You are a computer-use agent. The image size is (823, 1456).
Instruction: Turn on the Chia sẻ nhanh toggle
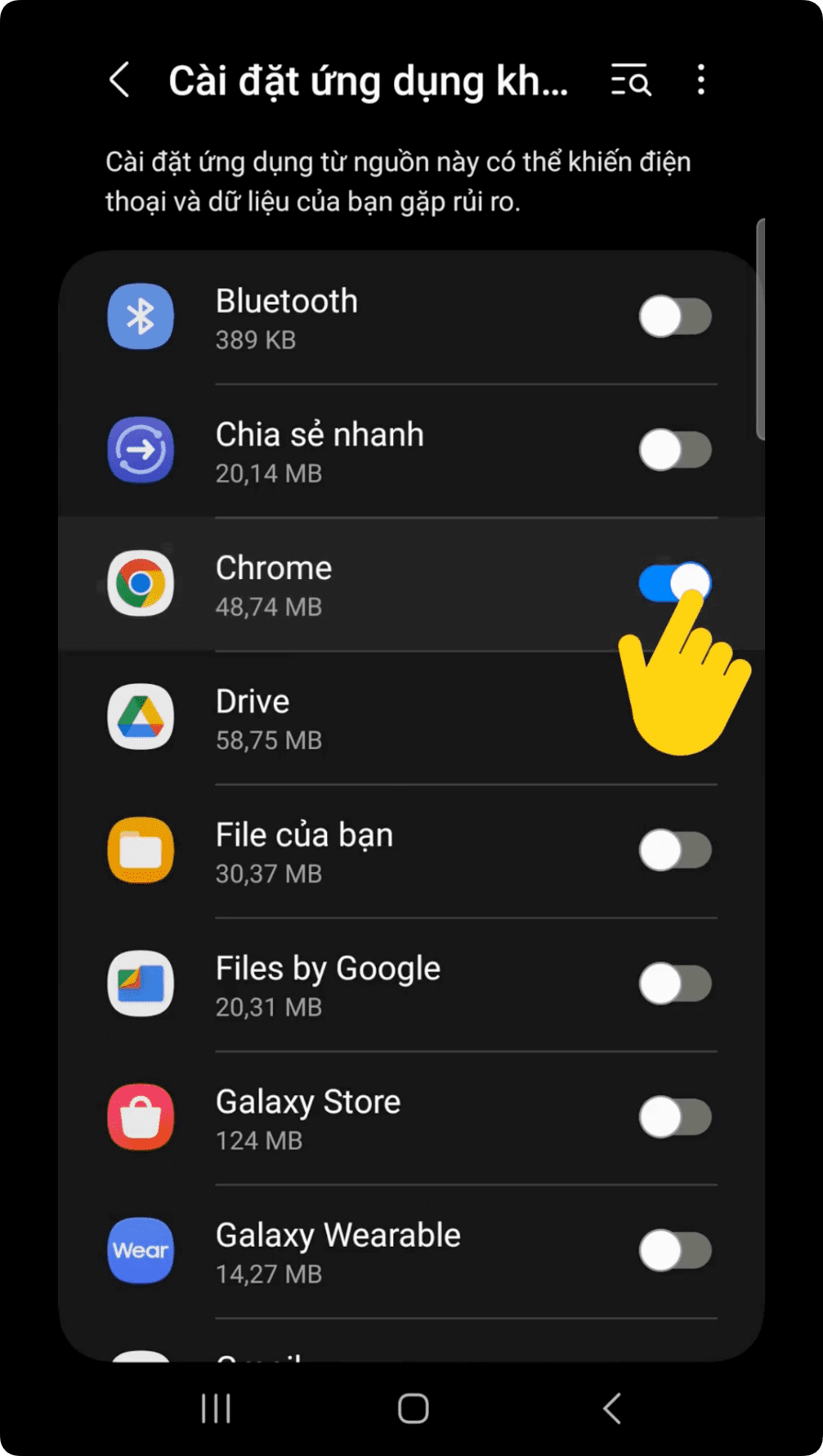[675, 451]
